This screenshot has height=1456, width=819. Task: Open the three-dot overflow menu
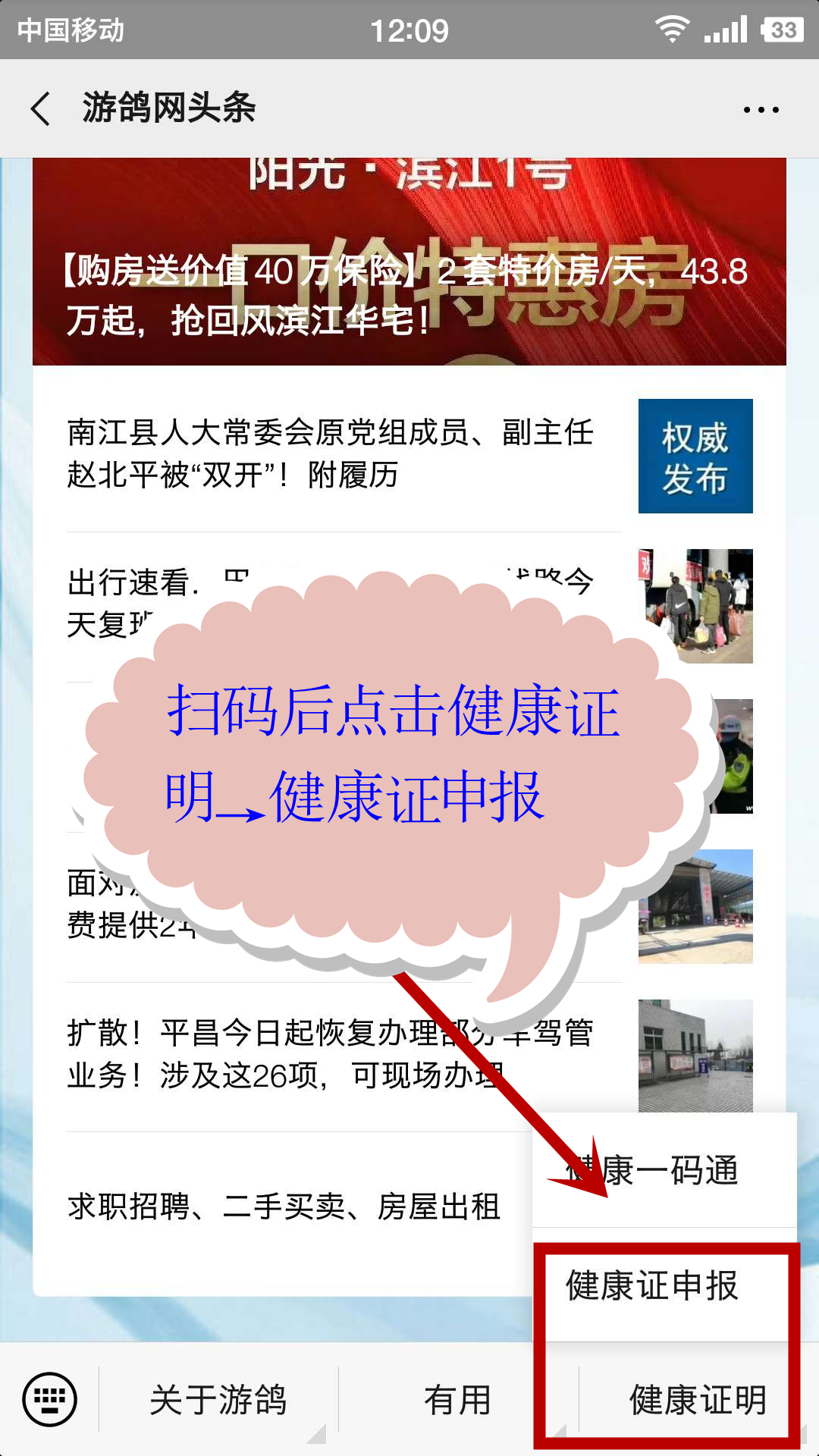click(761, 110)
